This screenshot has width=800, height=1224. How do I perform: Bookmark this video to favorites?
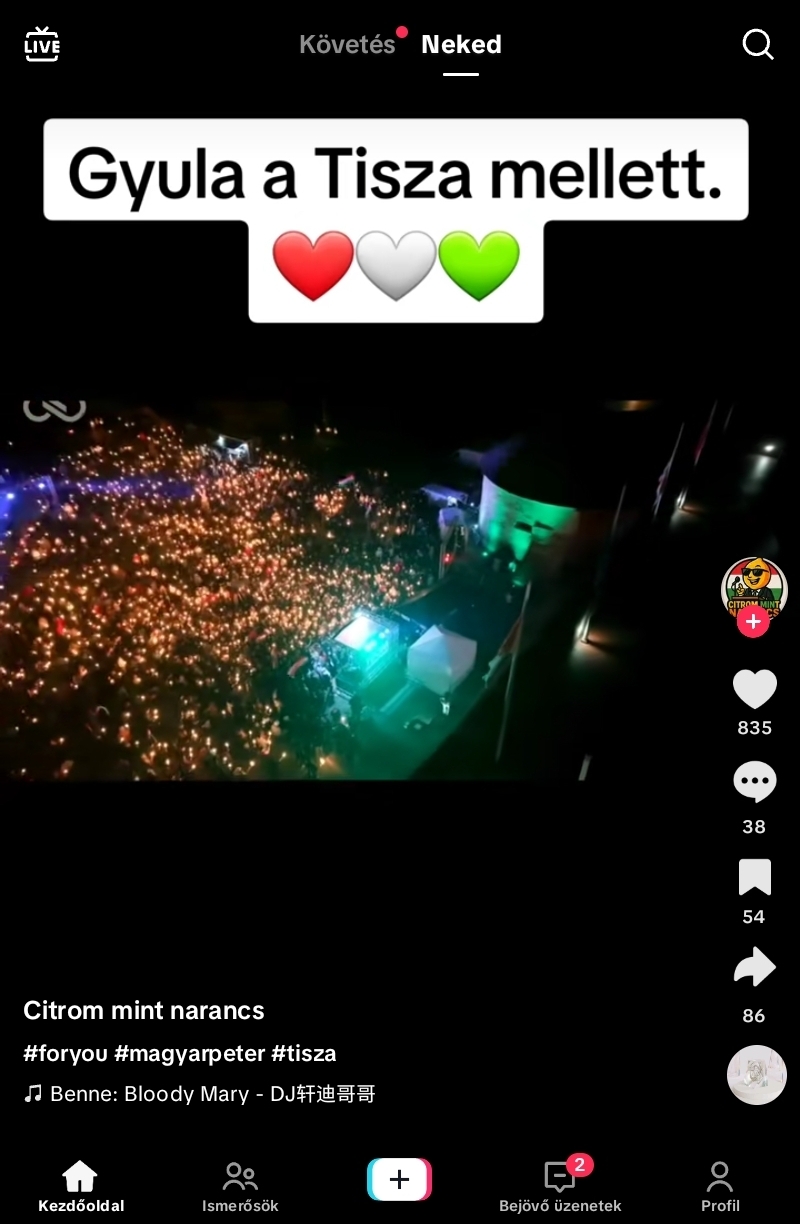[754, 877]
